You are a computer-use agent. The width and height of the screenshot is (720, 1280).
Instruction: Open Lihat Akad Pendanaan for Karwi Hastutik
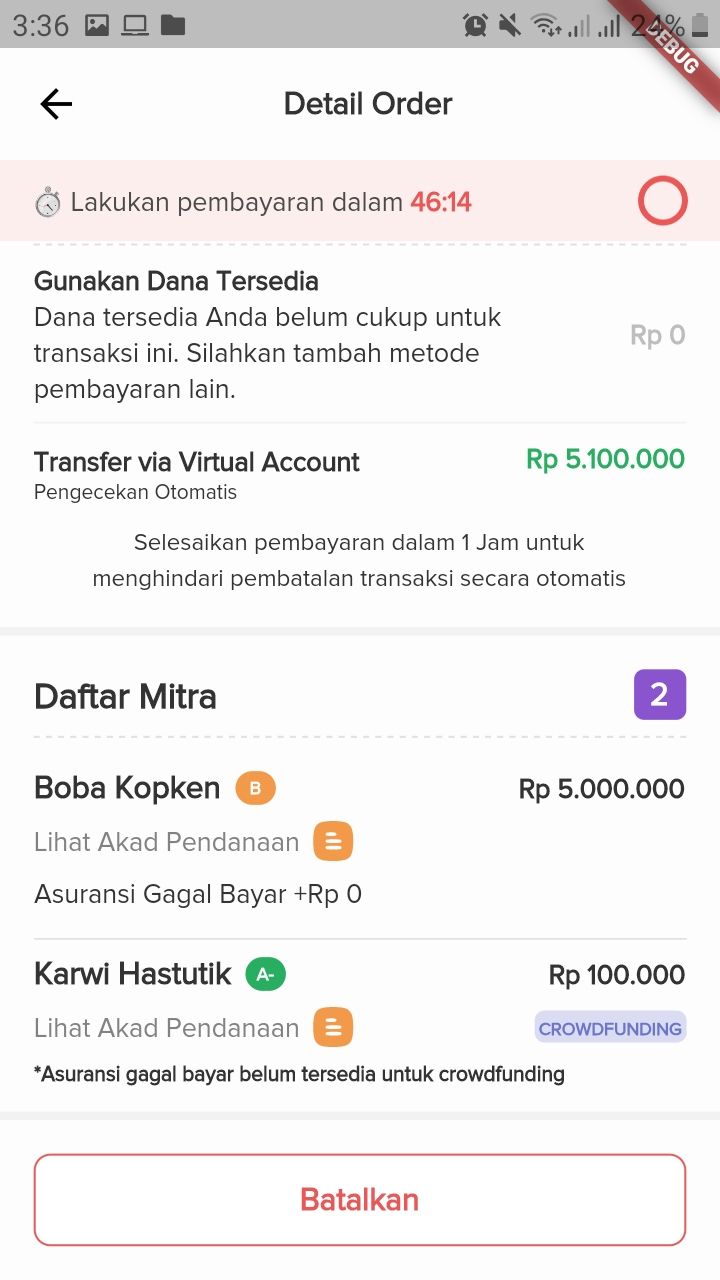click(194, 1028)
